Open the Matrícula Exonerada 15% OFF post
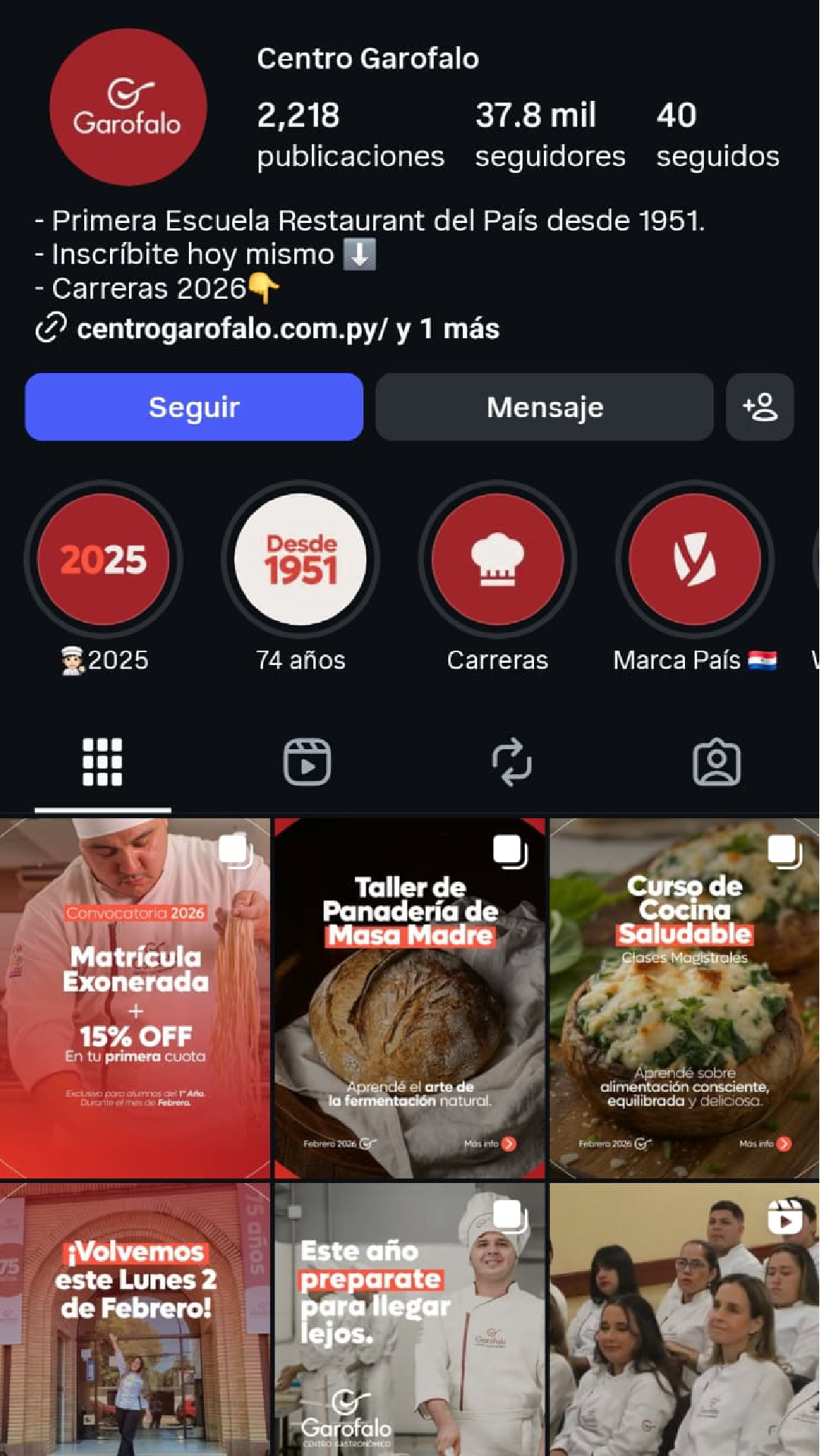This screenshot has width=820, height=1456. [135, 998]
